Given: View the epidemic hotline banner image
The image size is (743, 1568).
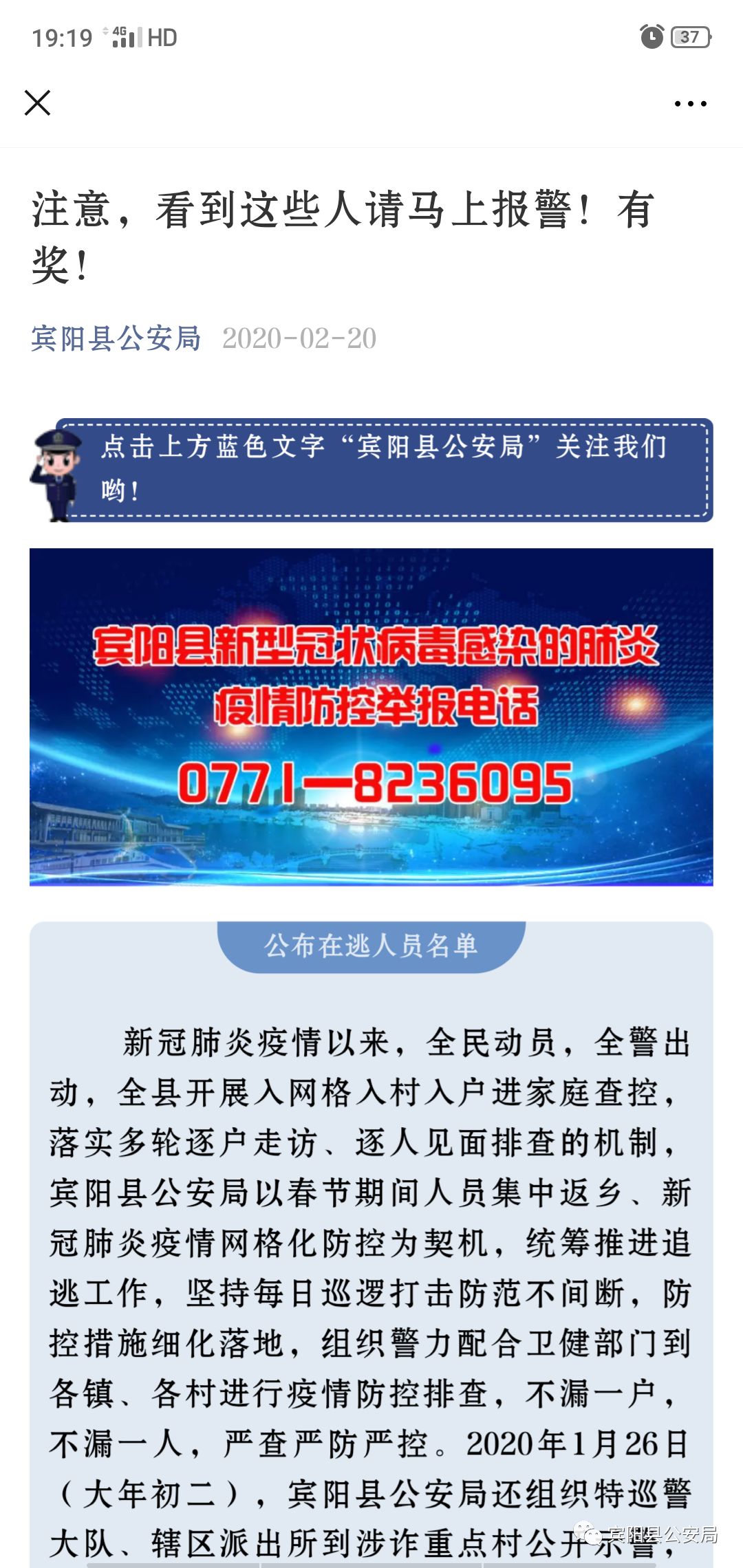Looking at the screenshot, I should click(371, 717).
